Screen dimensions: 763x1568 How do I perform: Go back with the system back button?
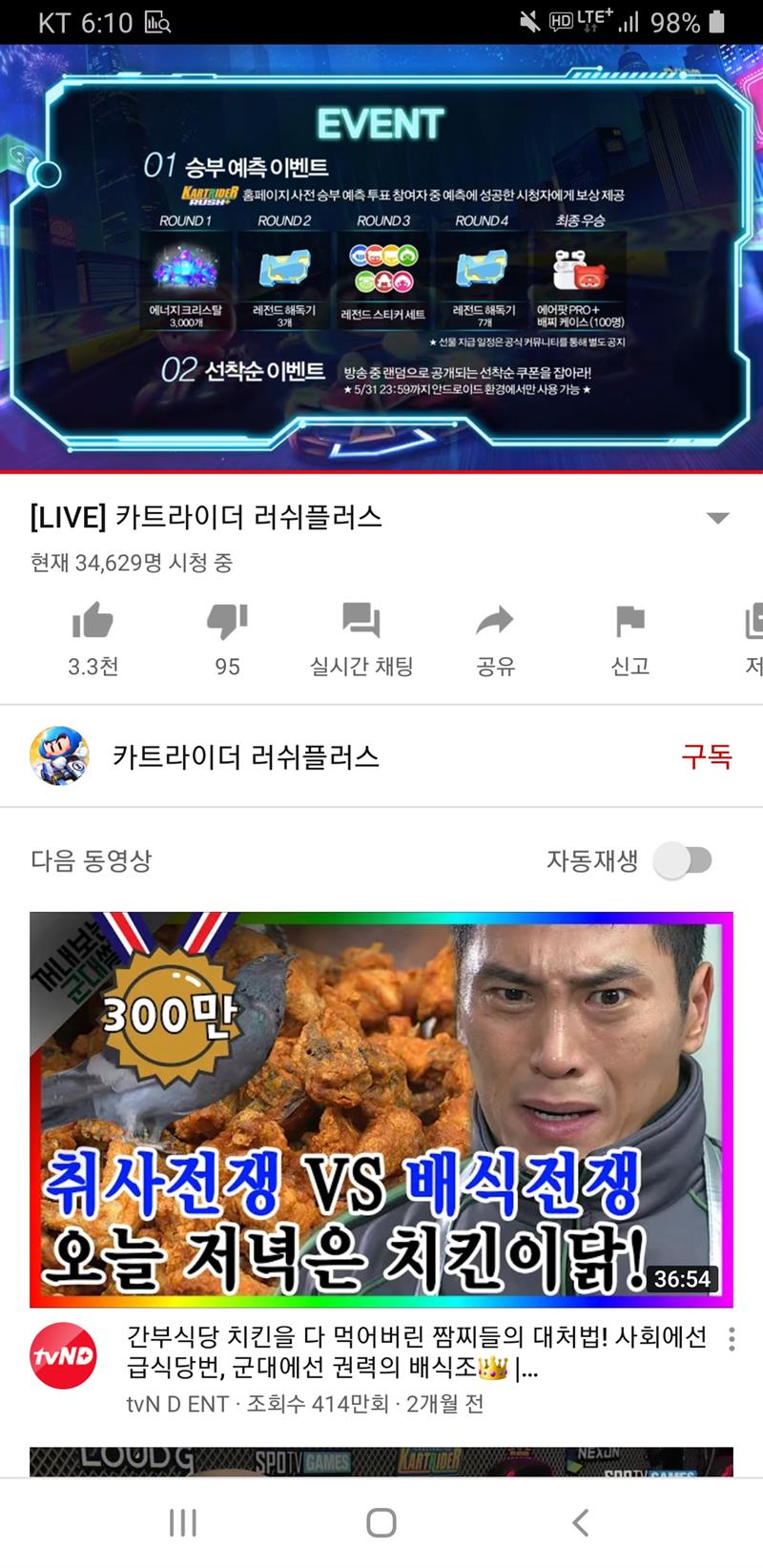(580, 1522)
